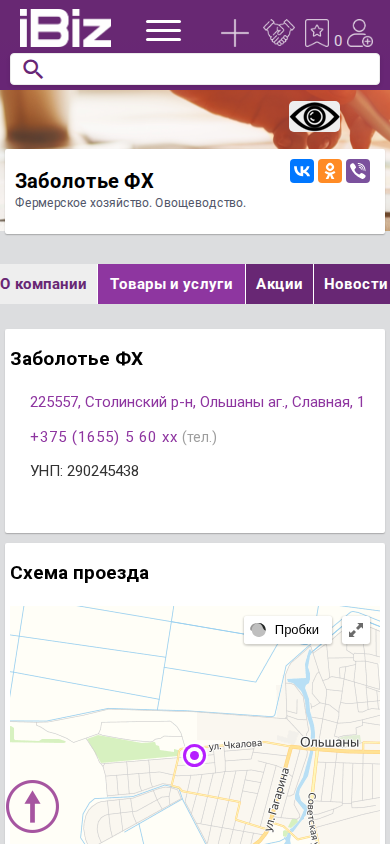Tap the plus add icon
The height and width of the screenshot is (844, 390).
coord(235,33)
